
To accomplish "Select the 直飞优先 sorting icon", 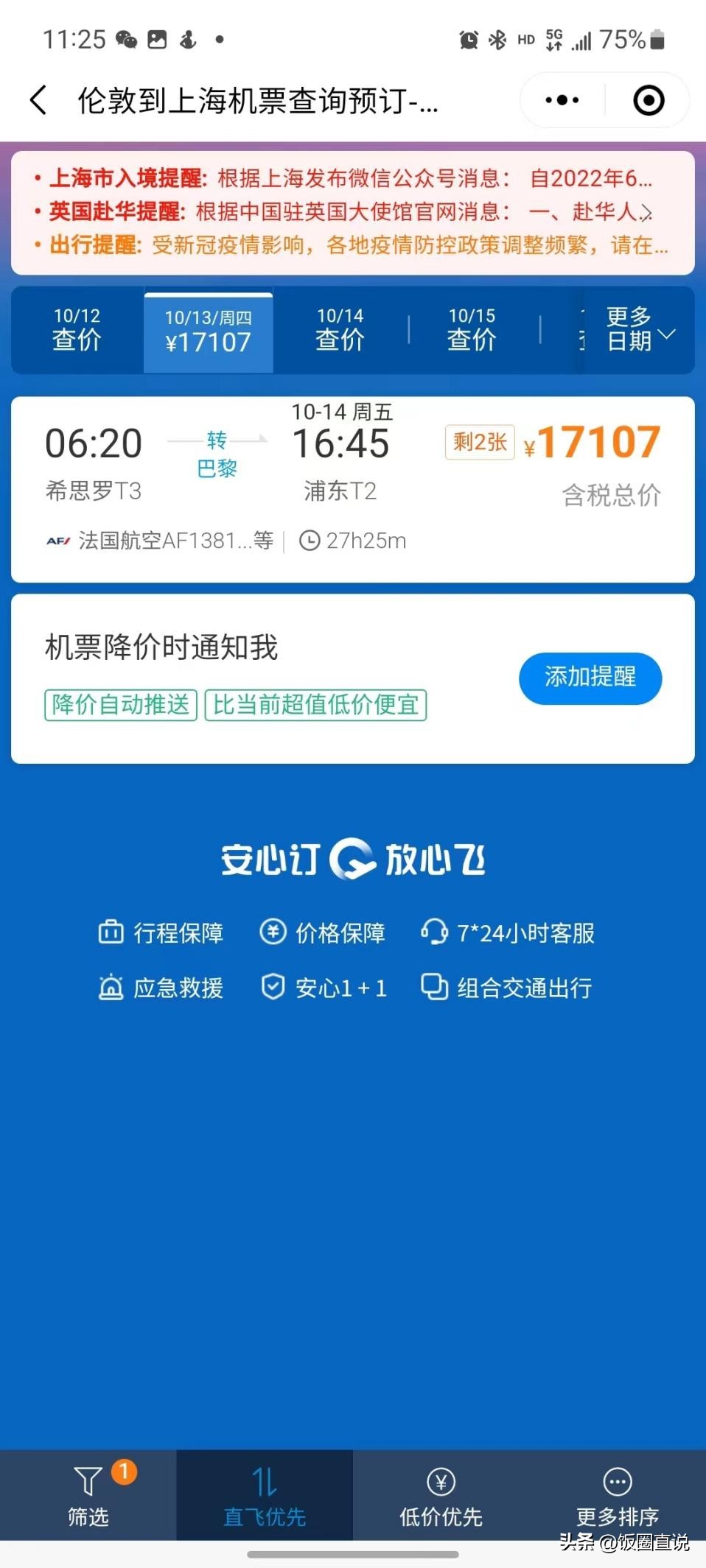I will tap(265, 1480).
